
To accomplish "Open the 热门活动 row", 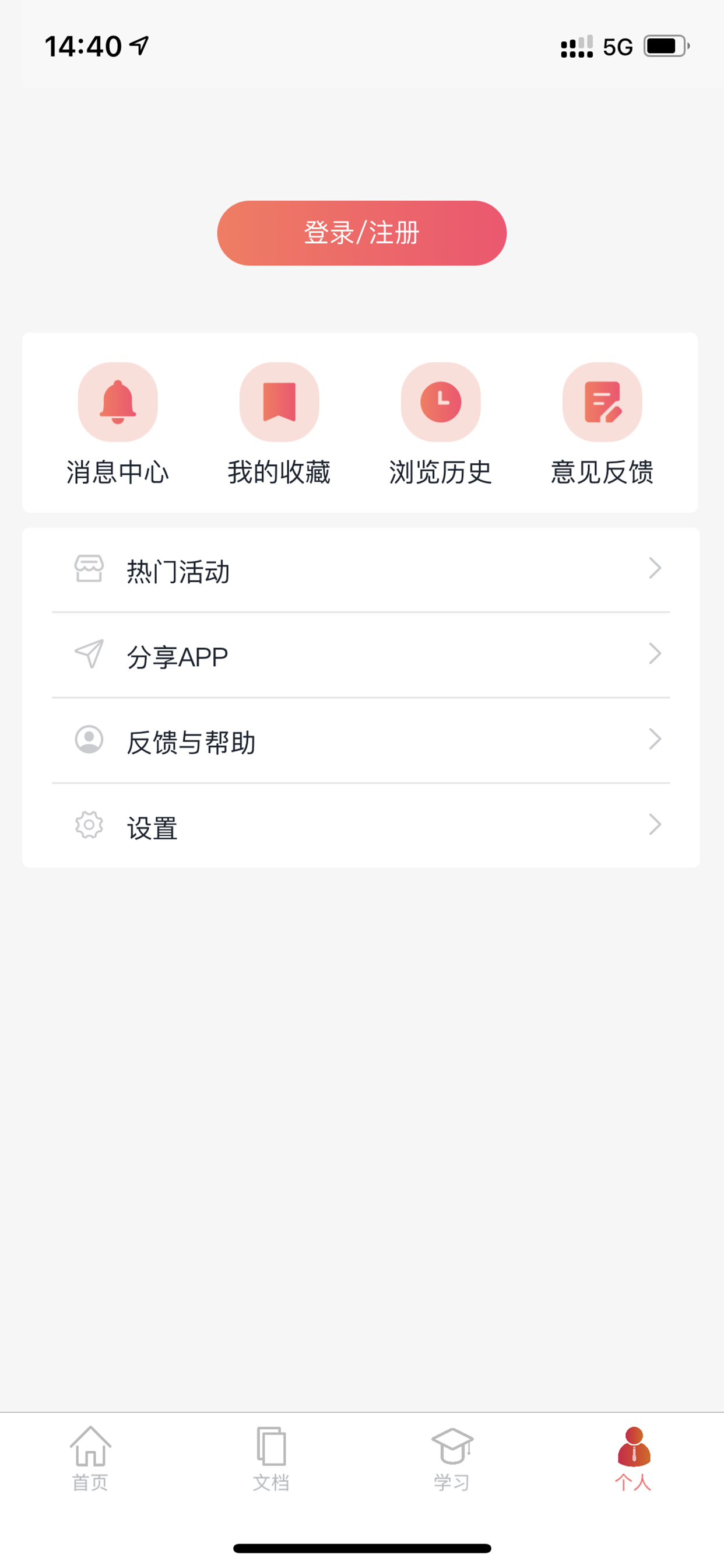I will [x=361, y=570].
